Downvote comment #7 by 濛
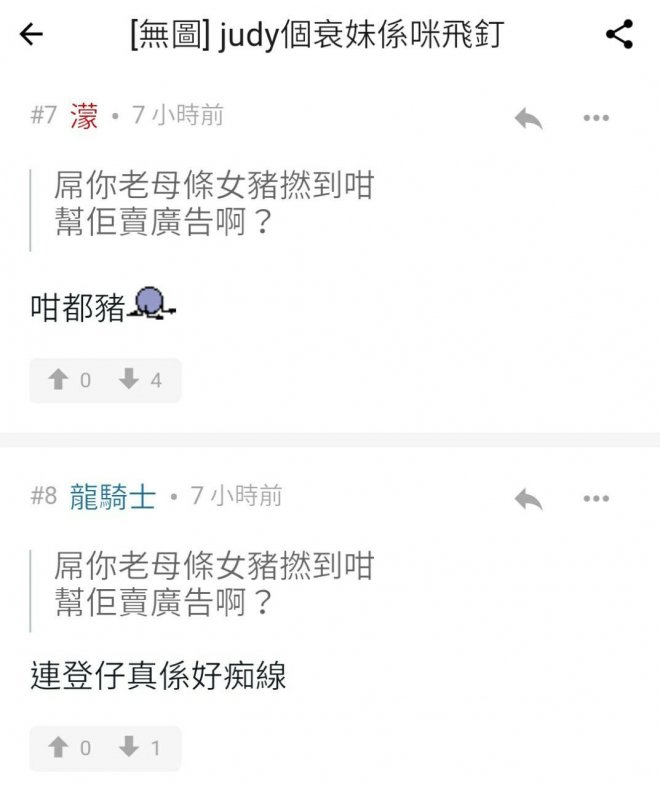Screen dimensions: 660x787 tap(129, 380)
